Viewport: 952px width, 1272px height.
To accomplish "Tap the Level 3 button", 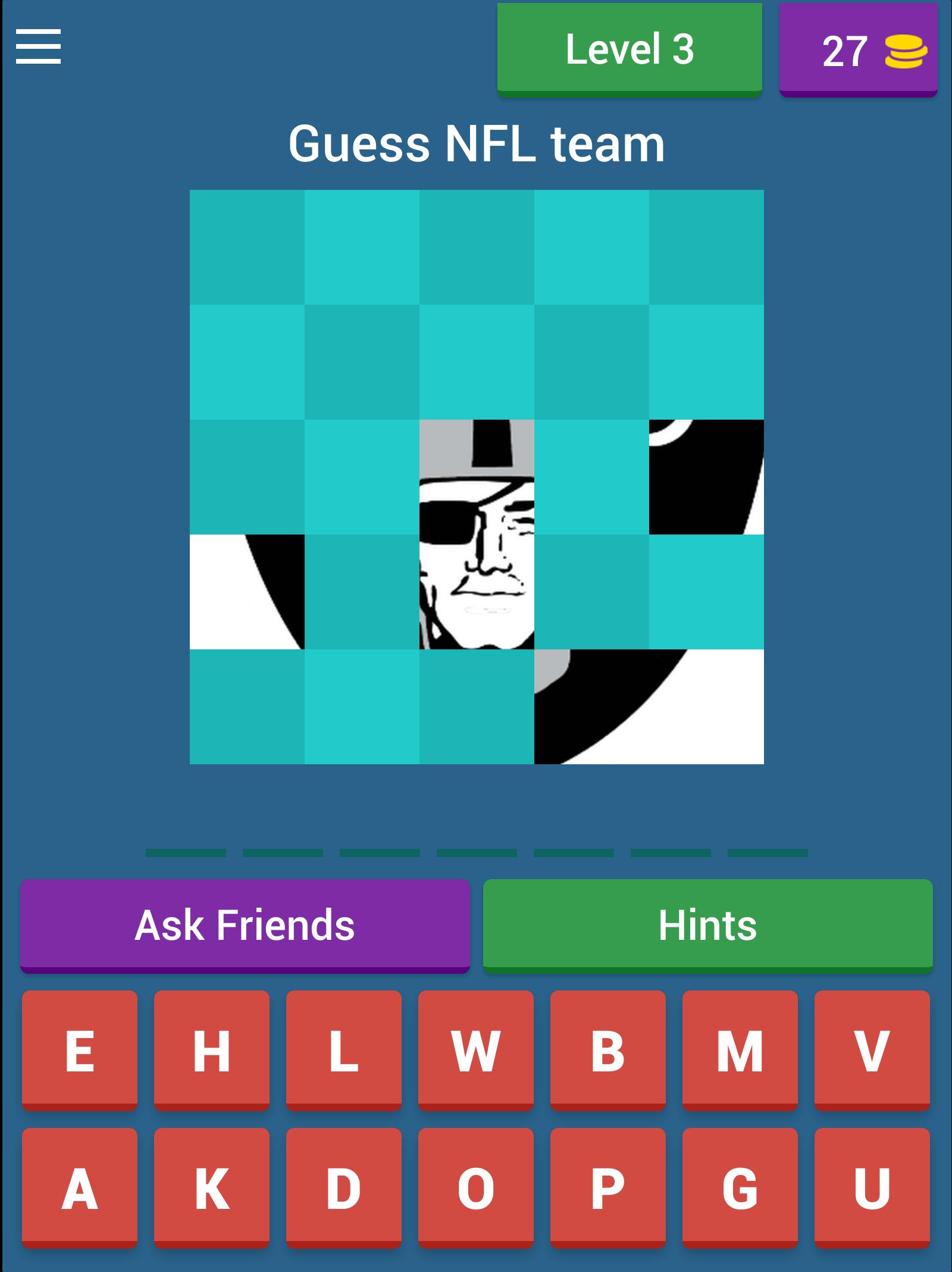I will [x=630, y=49].
